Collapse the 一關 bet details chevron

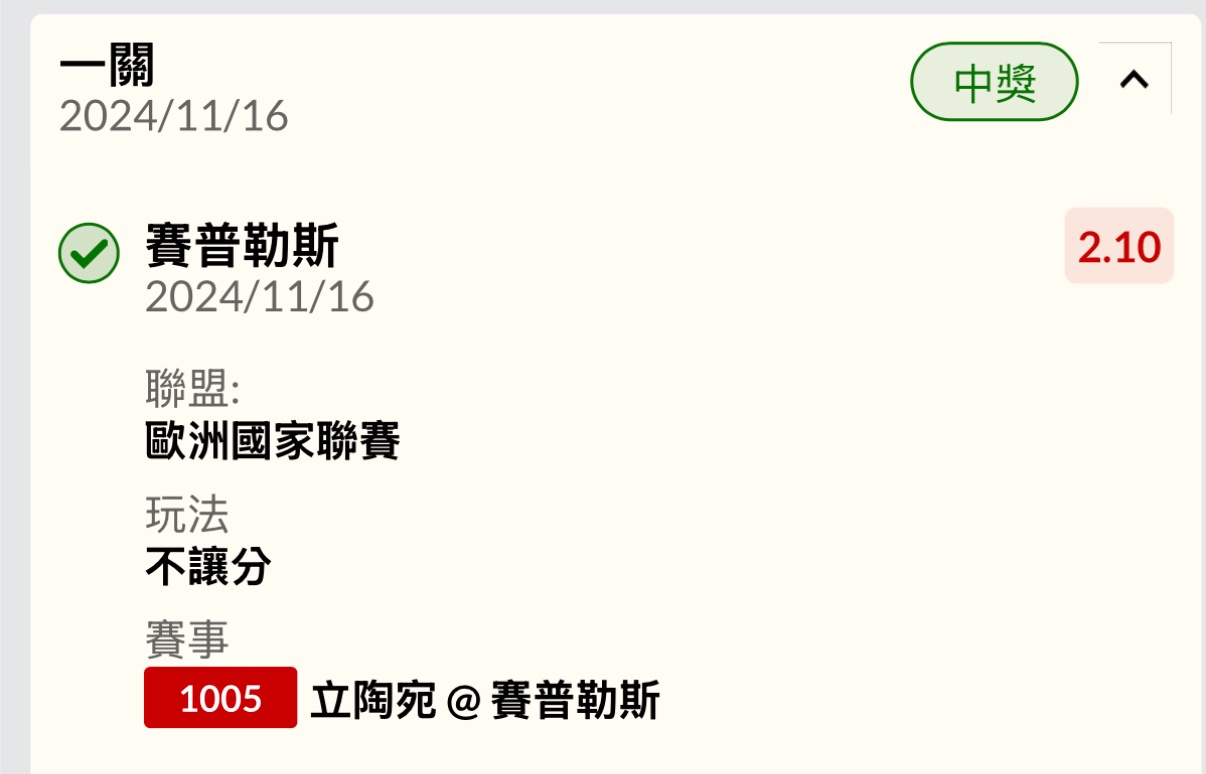click(1134, 80)
